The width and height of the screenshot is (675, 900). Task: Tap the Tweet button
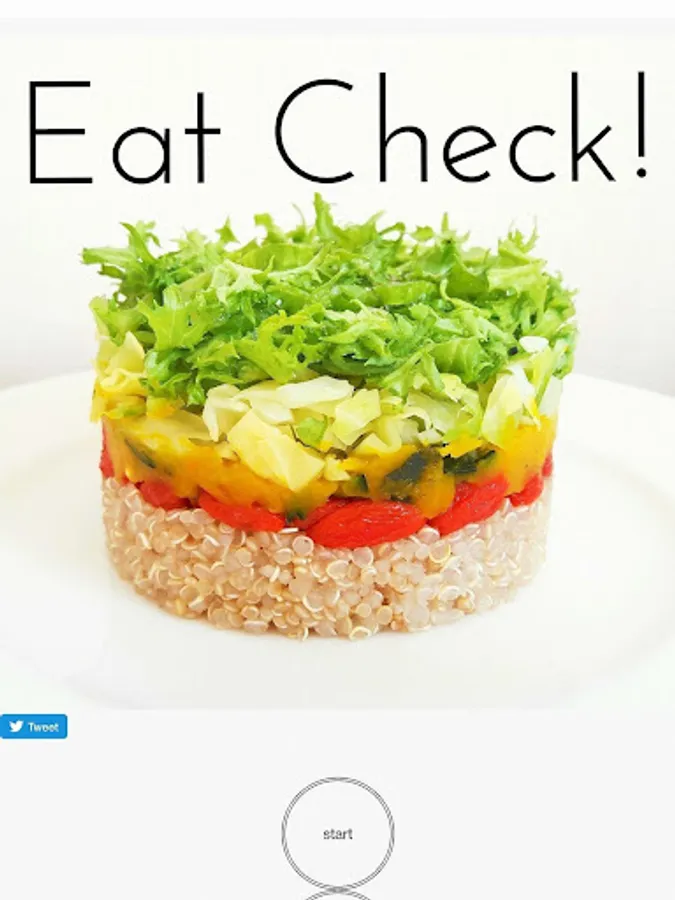[x=34, y=727]
